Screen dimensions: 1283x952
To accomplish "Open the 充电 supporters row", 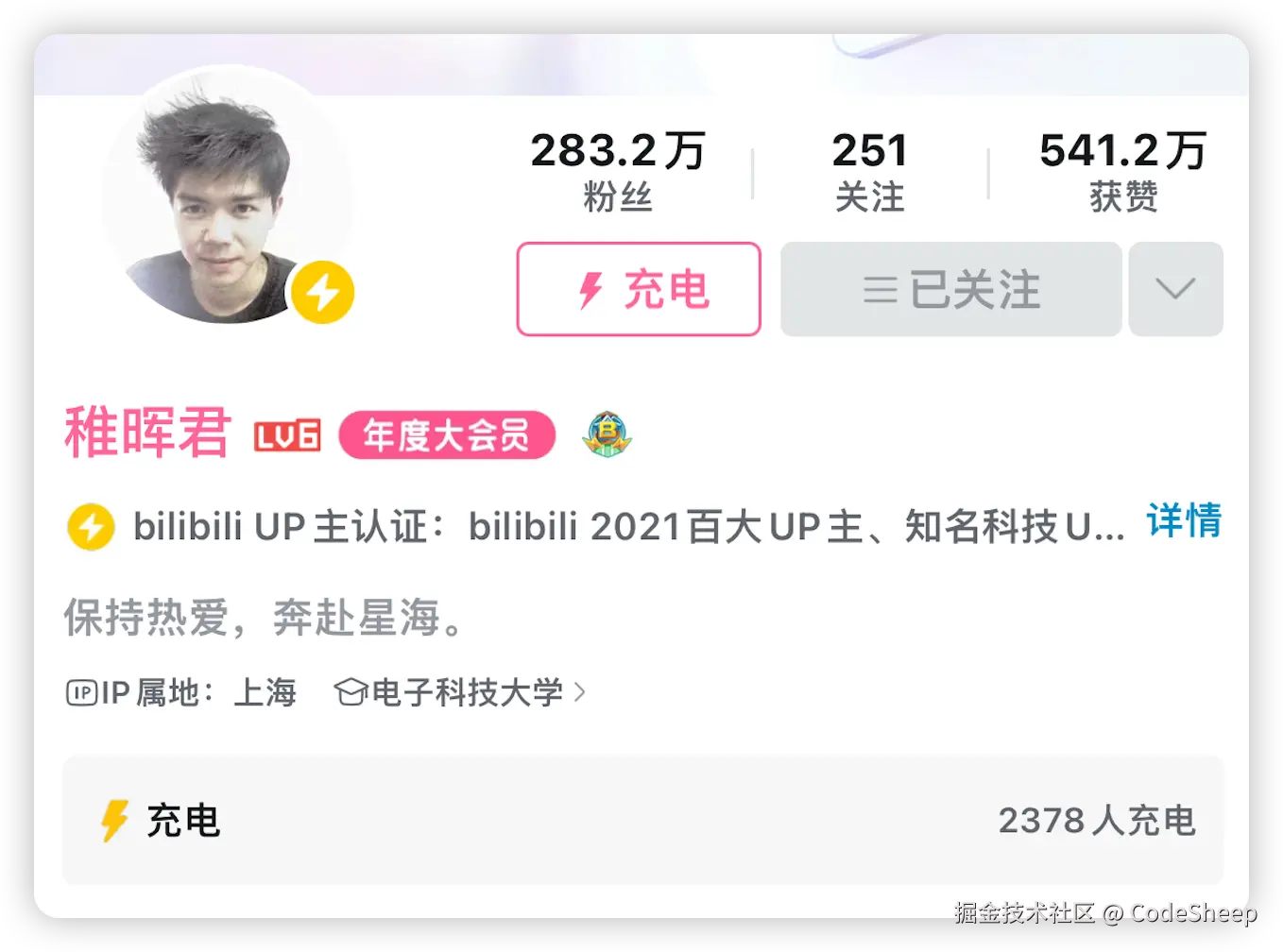I will pos(642,820).
